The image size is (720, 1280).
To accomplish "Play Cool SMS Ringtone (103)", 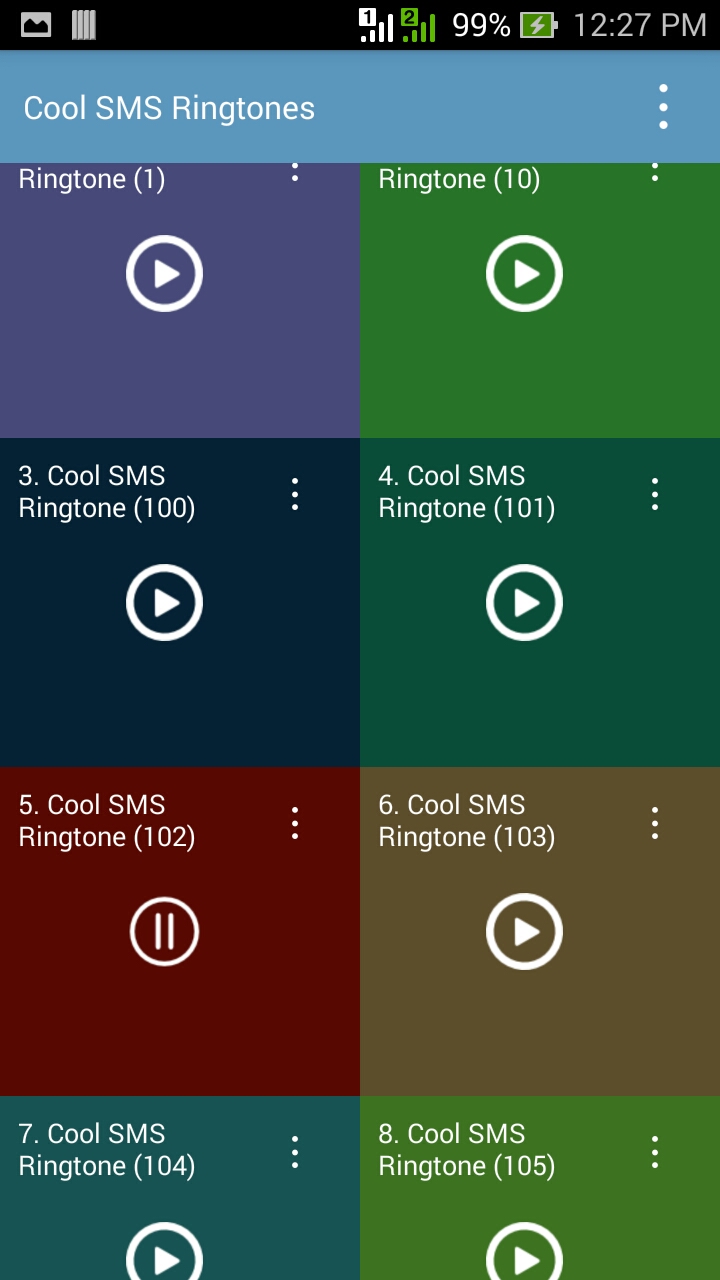I will (524, 931).
